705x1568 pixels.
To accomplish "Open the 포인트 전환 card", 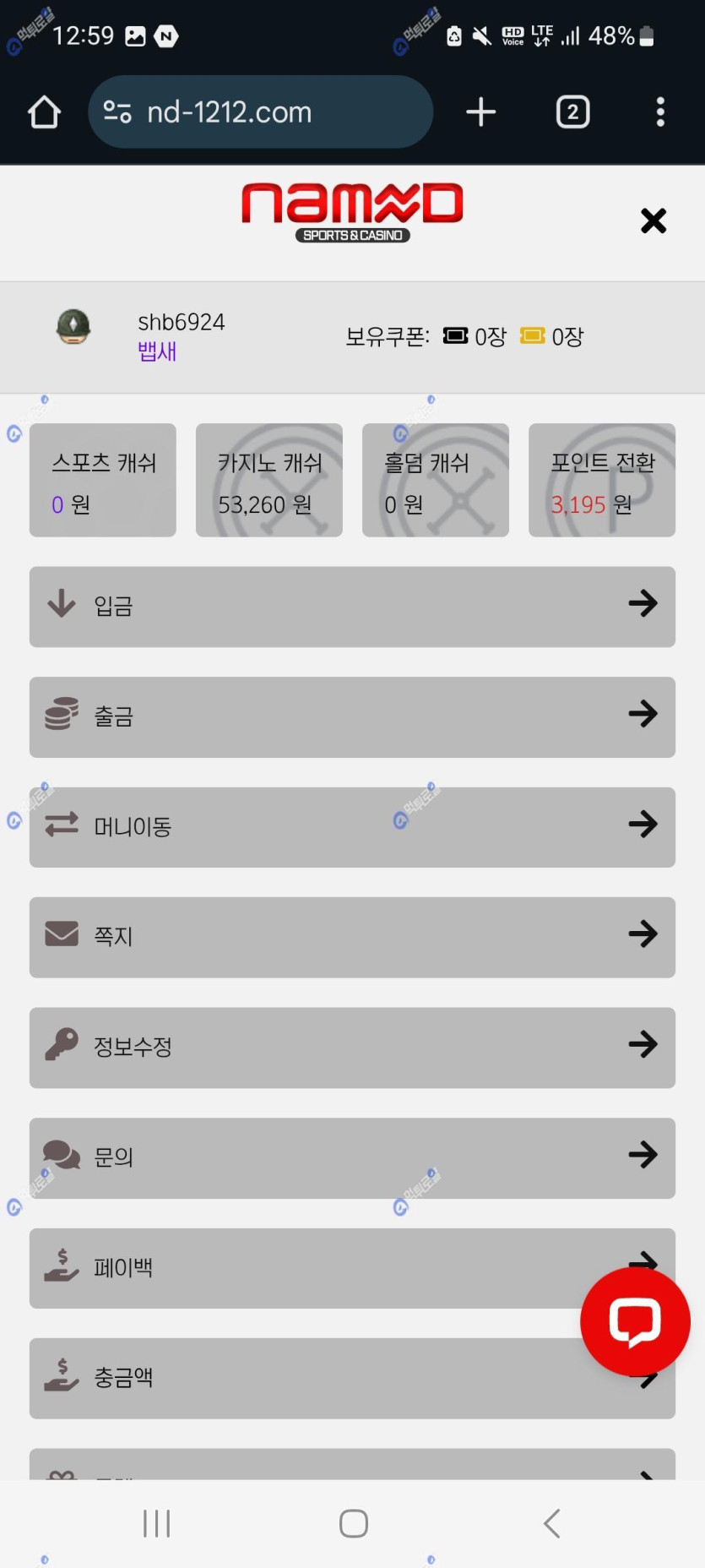I will tap(602, 480).
